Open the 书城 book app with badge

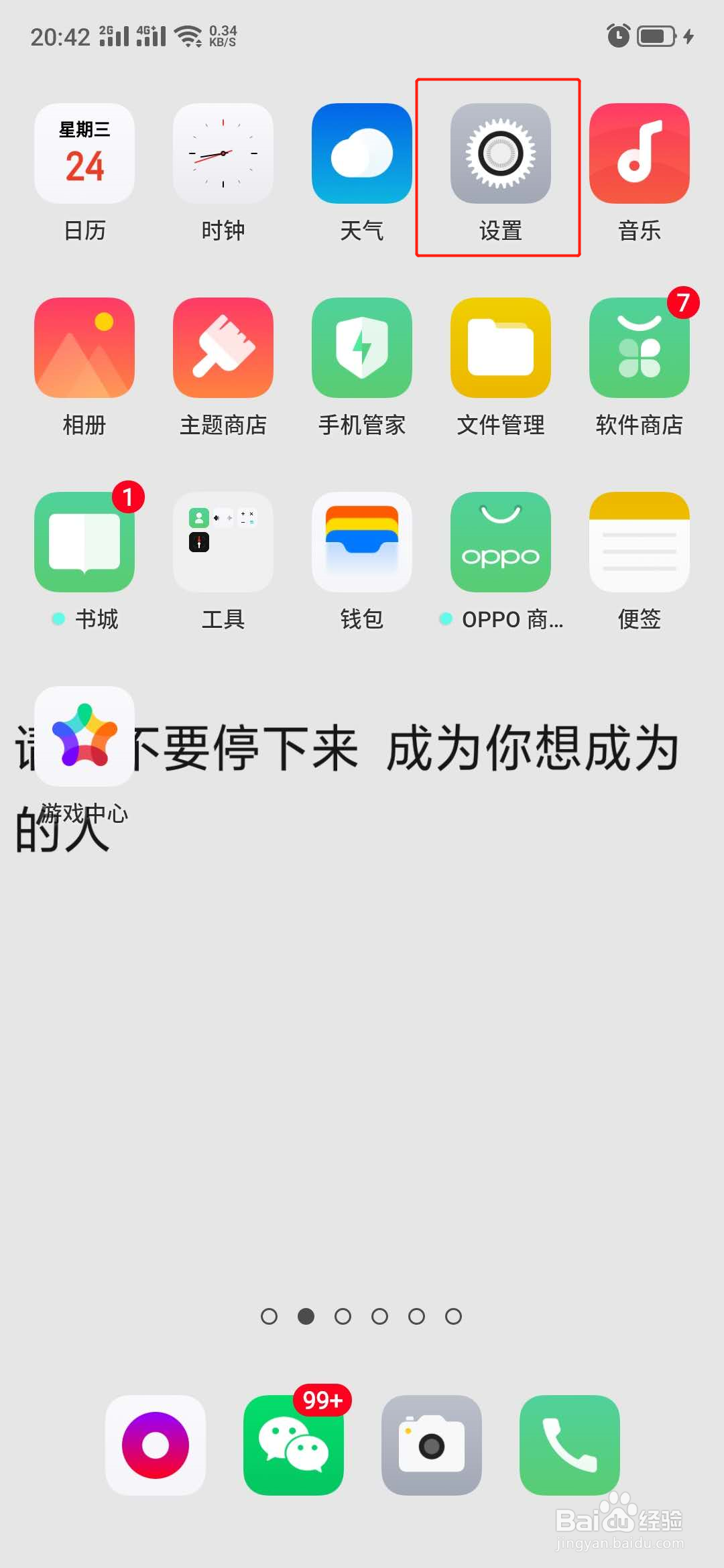84,543
